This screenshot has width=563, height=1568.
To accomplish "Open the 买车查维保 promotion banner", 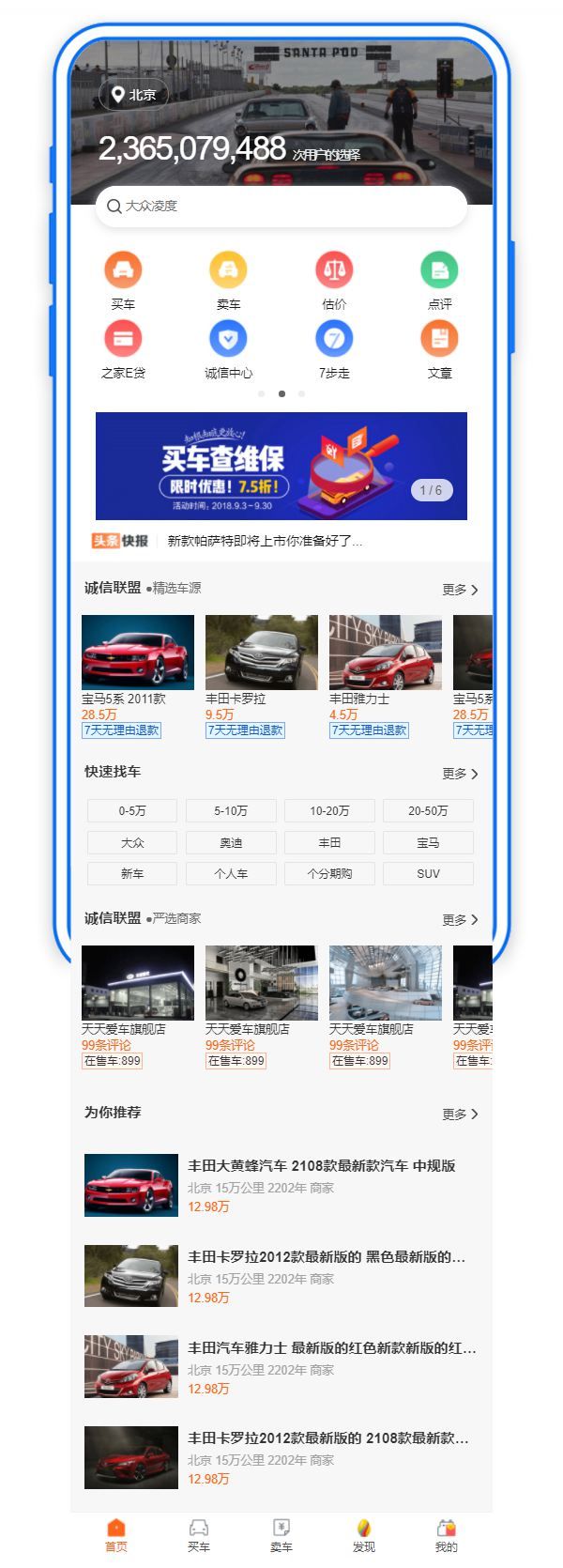I will pos(281,466).
